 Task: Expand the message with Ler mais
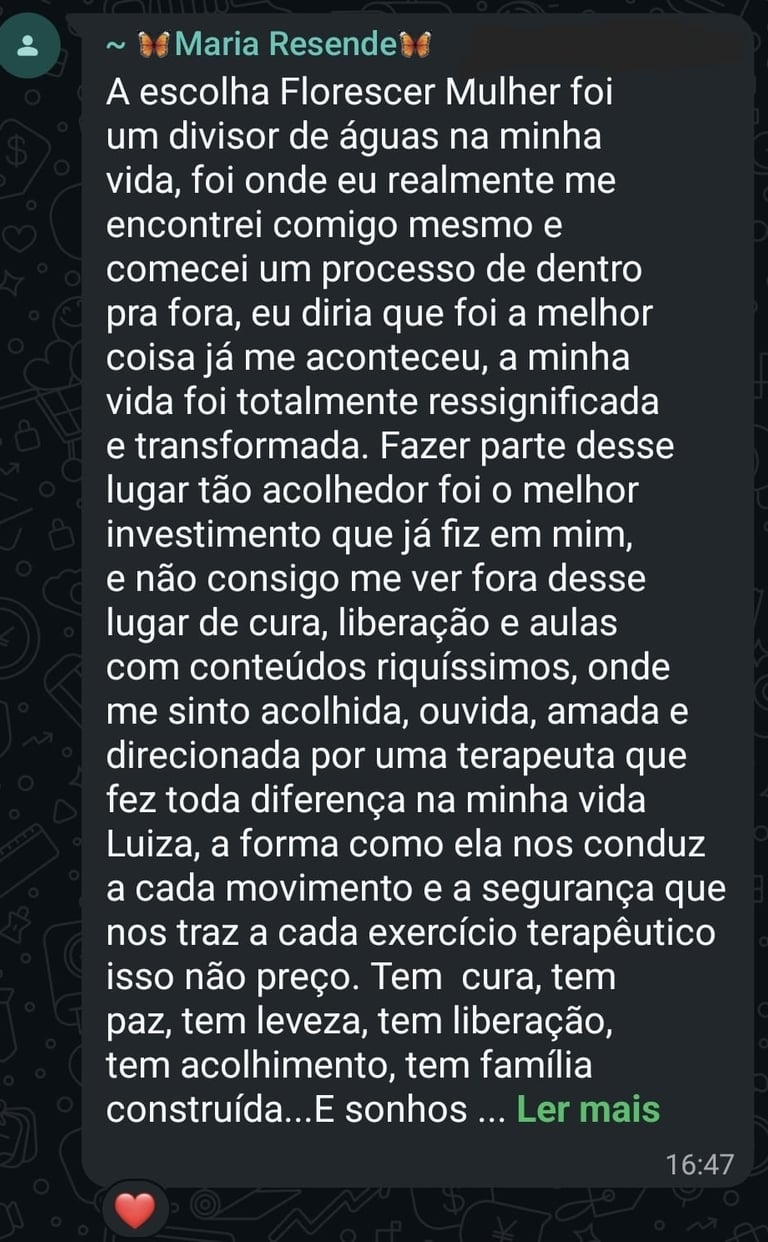coord(588,1109)
